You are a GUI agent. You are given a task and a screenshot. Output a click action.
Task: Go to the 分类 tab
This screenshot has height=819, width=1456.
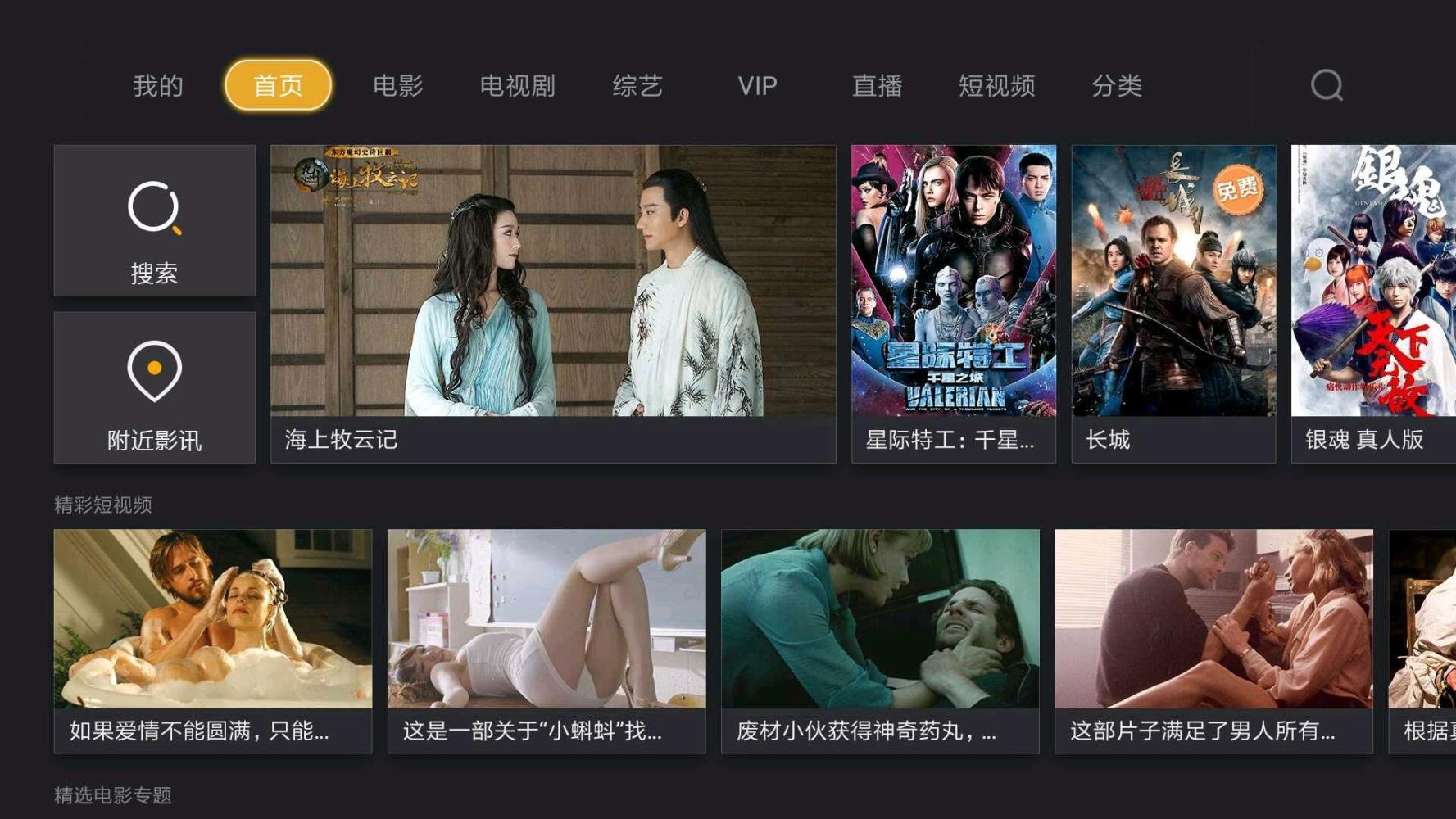[1116, 85]
